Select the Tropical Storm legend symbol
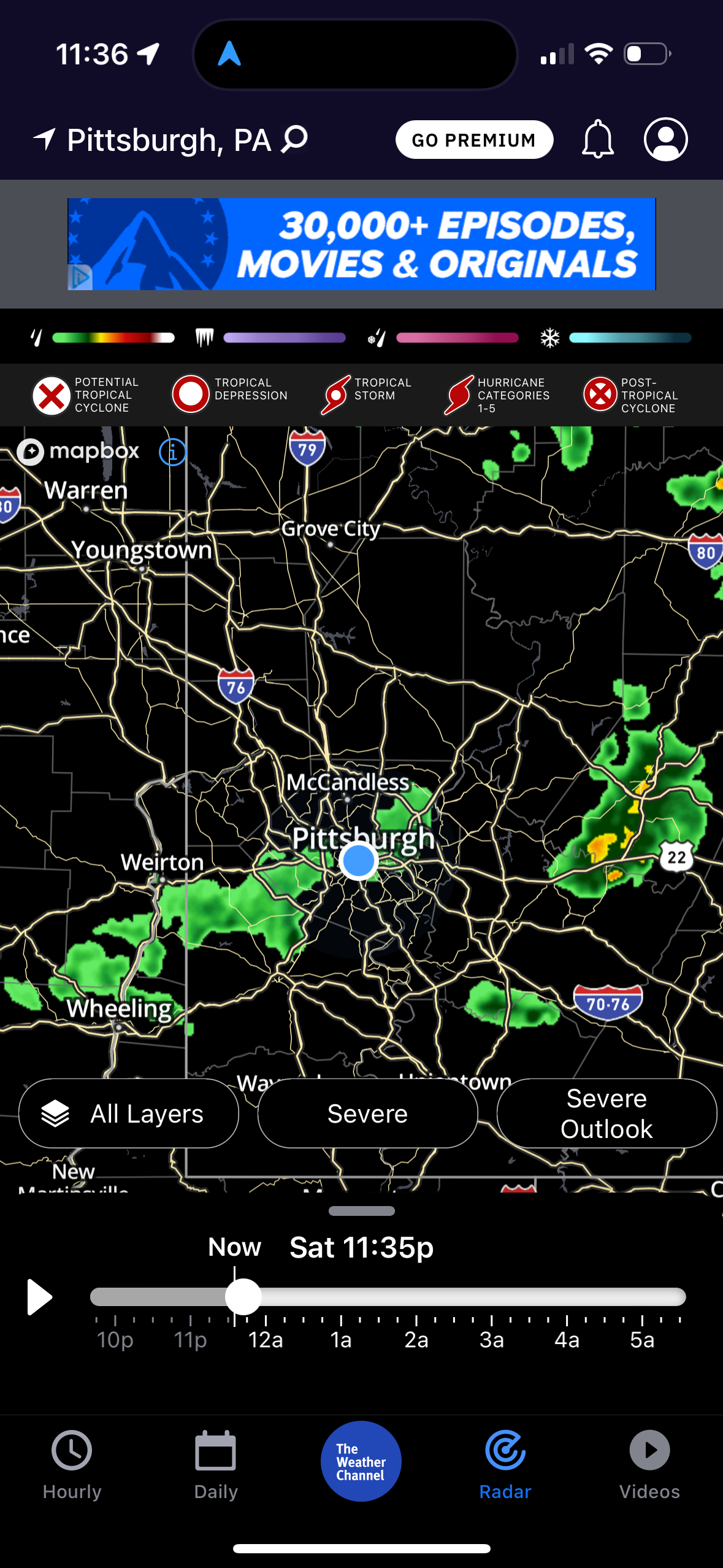The image size is (723, 1568). tap(334, 394)
